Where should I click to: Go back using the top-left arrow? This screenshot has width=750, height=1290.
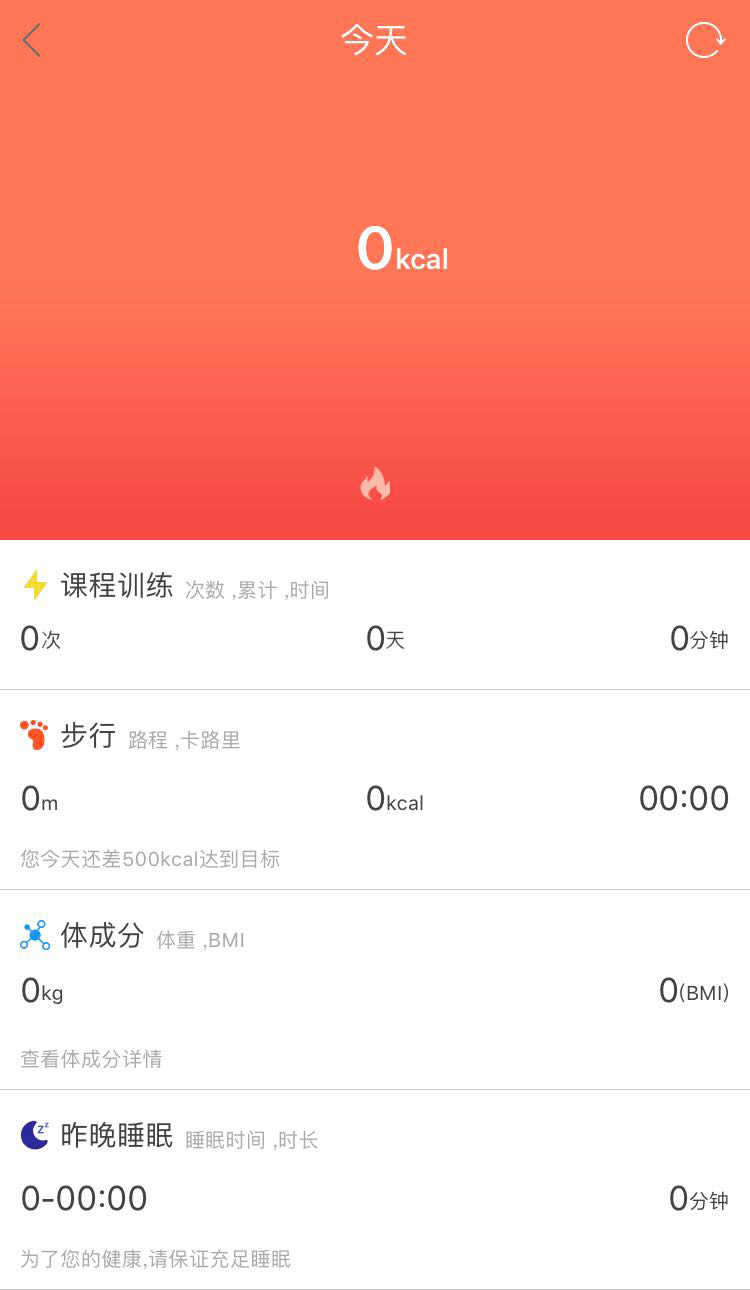[x=32, y=40]
